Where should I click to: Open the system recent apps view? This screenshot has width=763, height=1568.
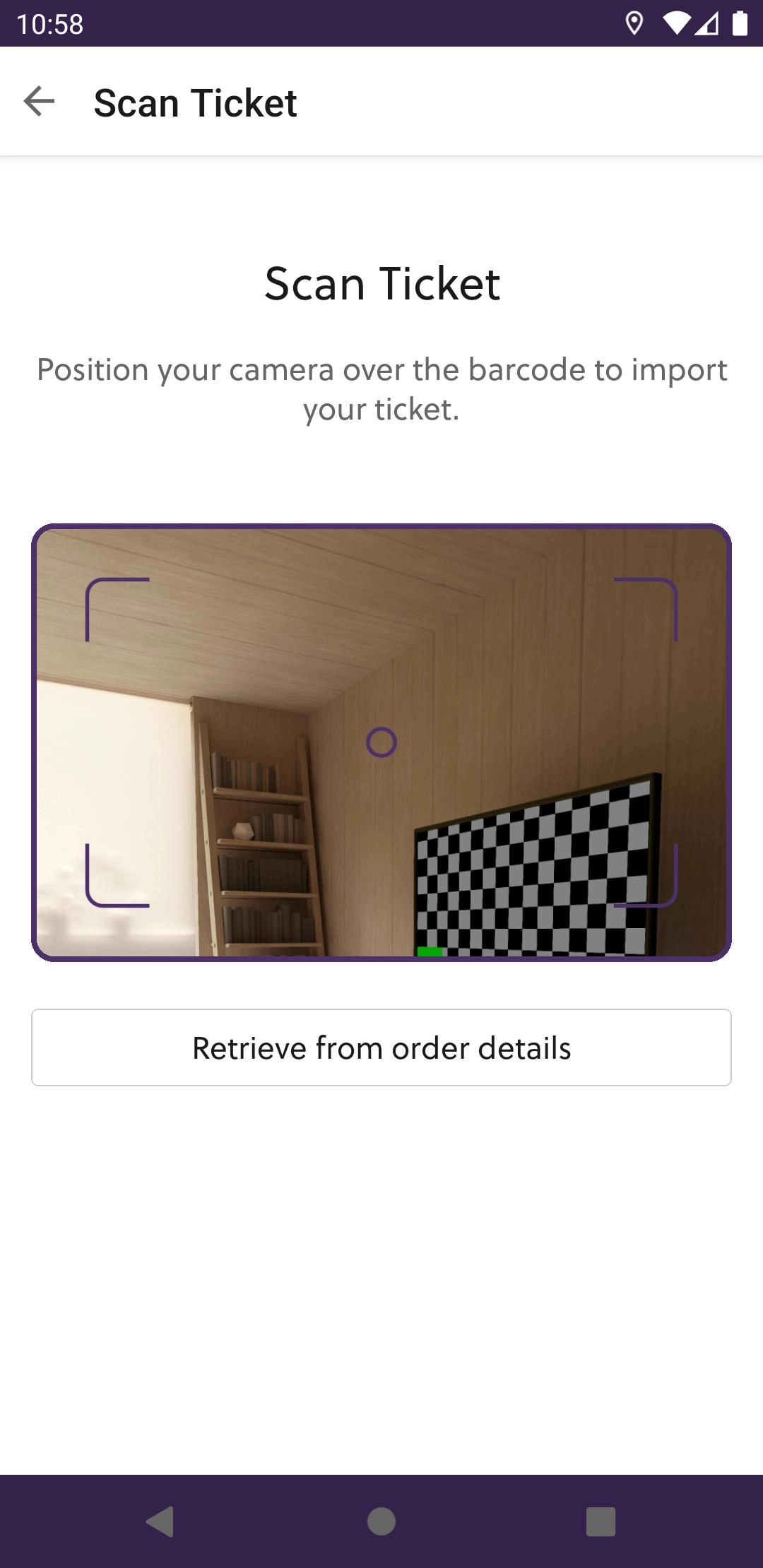[x=601, y=1521]
